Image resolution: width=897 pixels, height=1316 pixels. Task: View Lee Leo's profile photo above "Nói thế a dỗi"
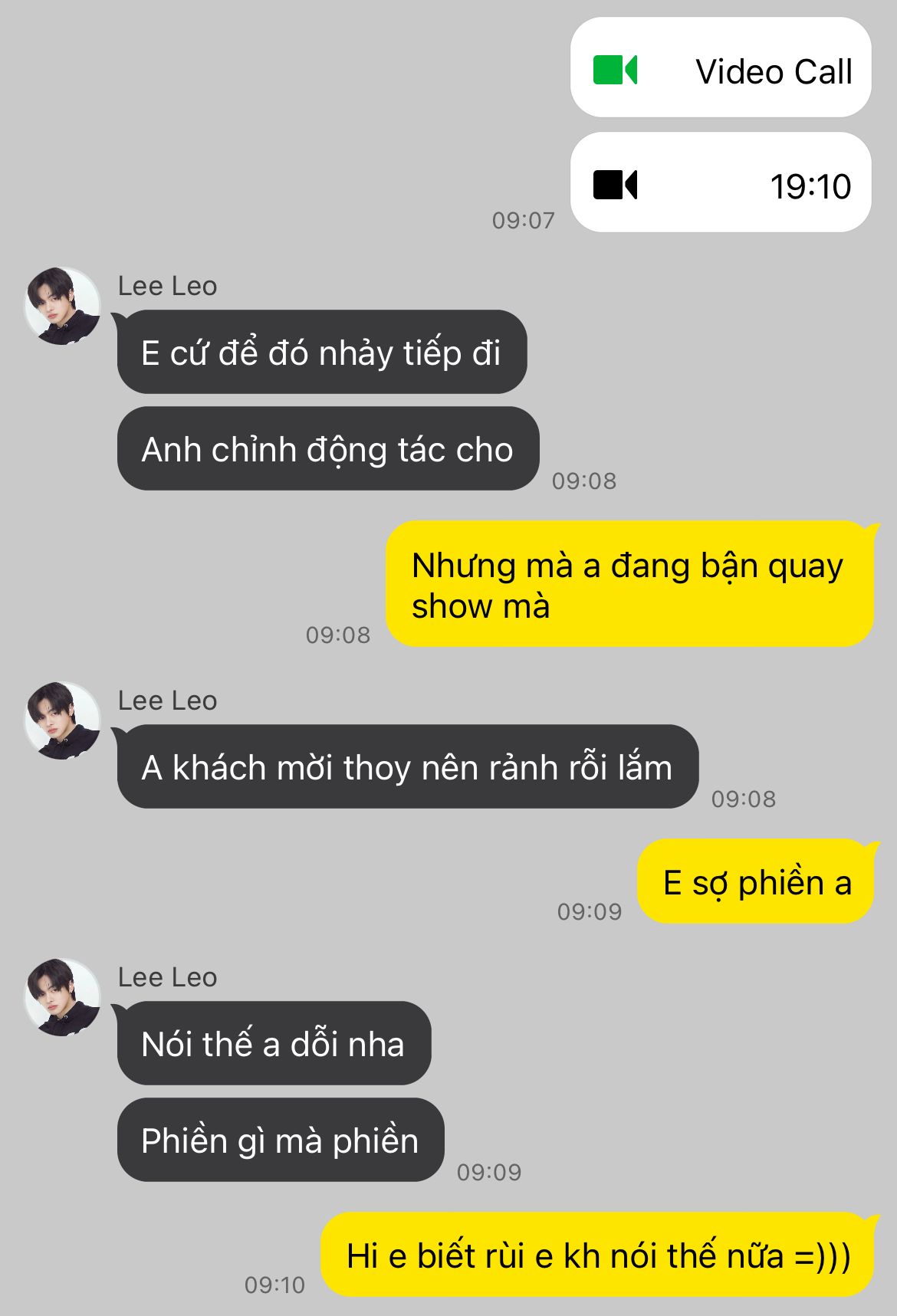tap(62, 997)
